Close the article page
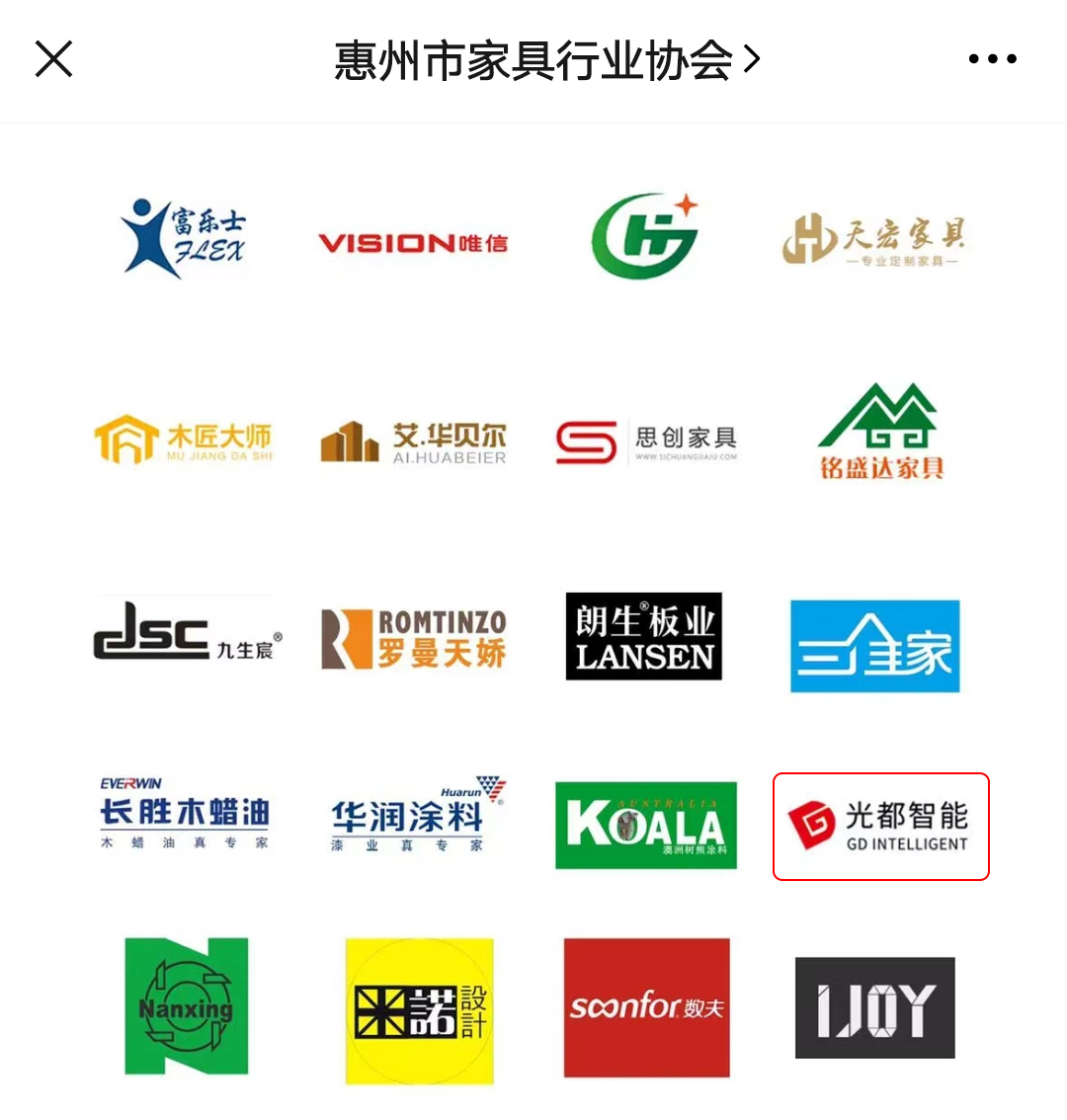This screenshot has width=1067, height=1120. 54,59
